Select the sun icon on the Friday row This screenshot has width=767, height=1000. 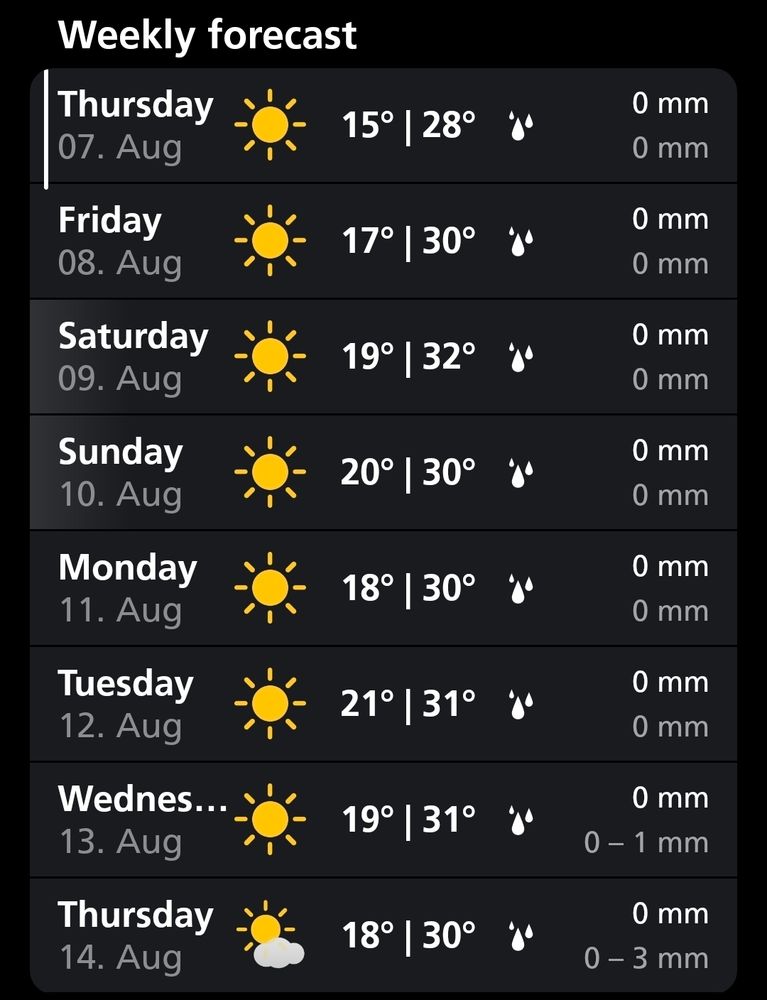tap(270, 240)
